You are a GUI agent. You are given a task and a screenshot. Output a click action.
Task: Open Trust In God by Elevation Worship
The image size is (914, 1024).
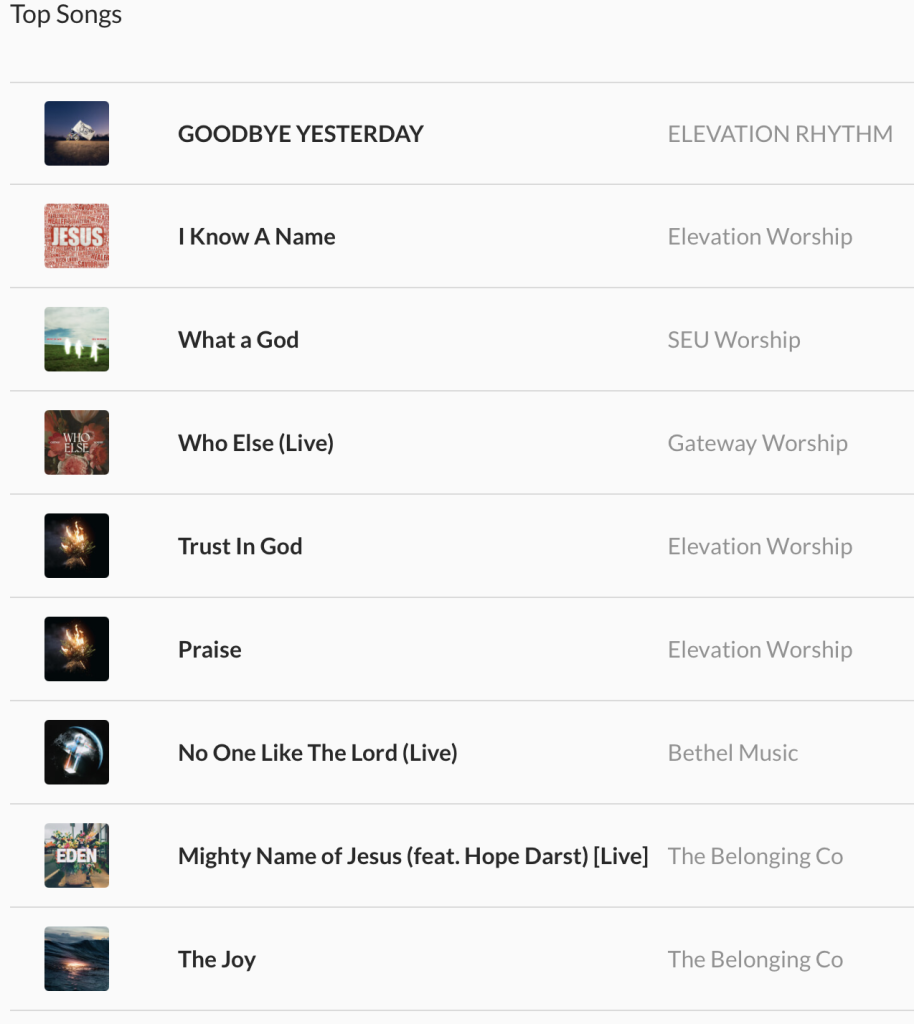pyautogui.click(x=240, y=546)
